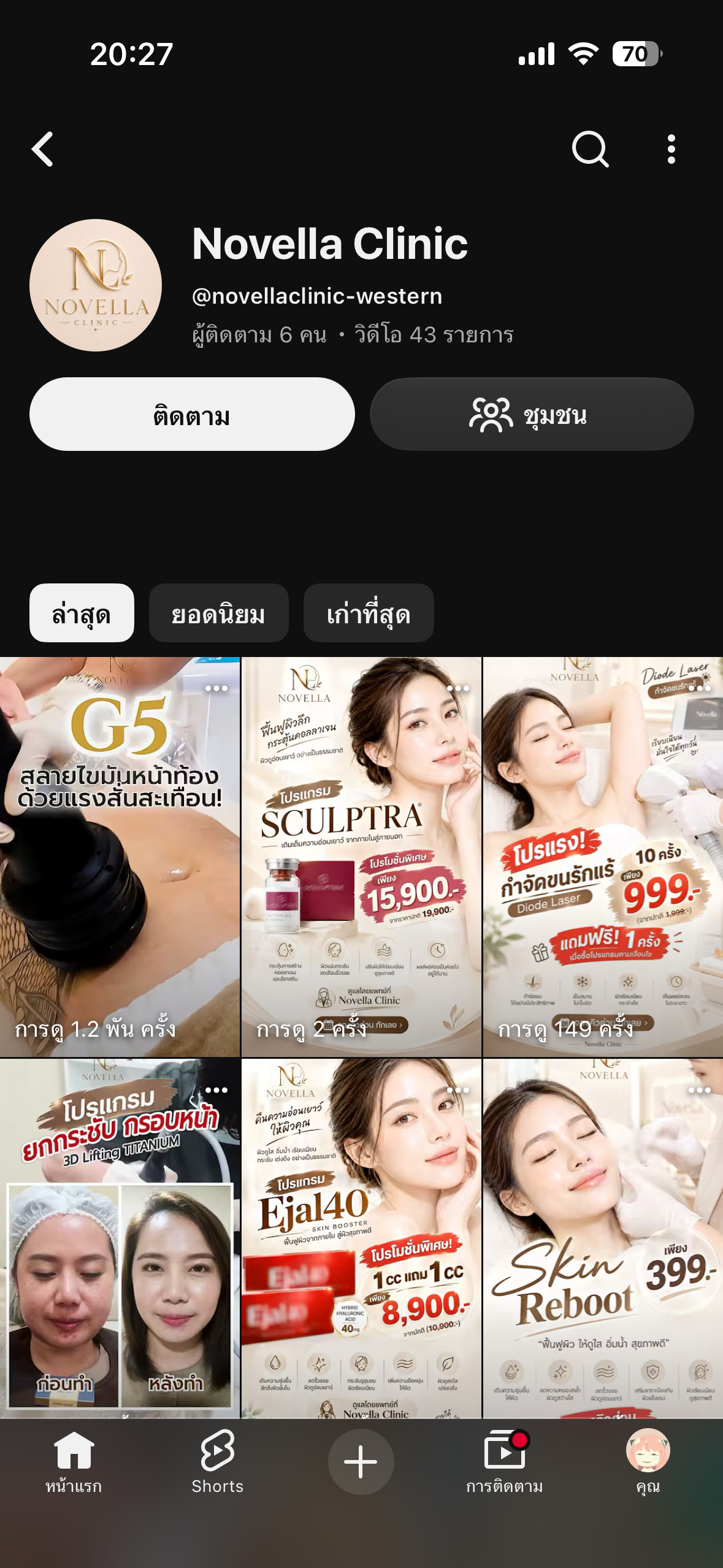Image resolution: width=723 pixels, height=1568 pixels.
Task: Open the ชุมชน community button
Action: [532, 415]
